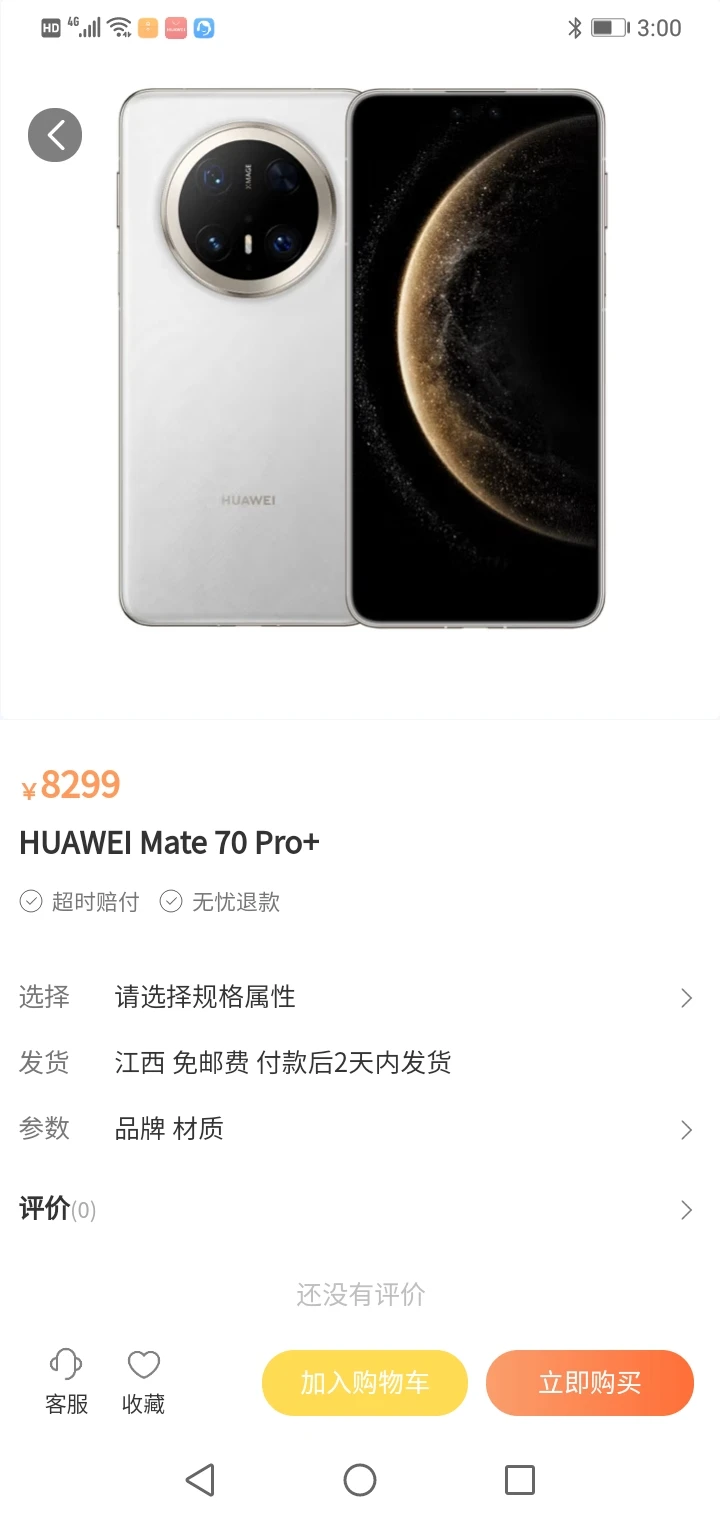Click the 无忧退款 refund guarantee badge
Image resolution: width=720 pixels, height=1520 pixels.
click(x=222, y=902)
